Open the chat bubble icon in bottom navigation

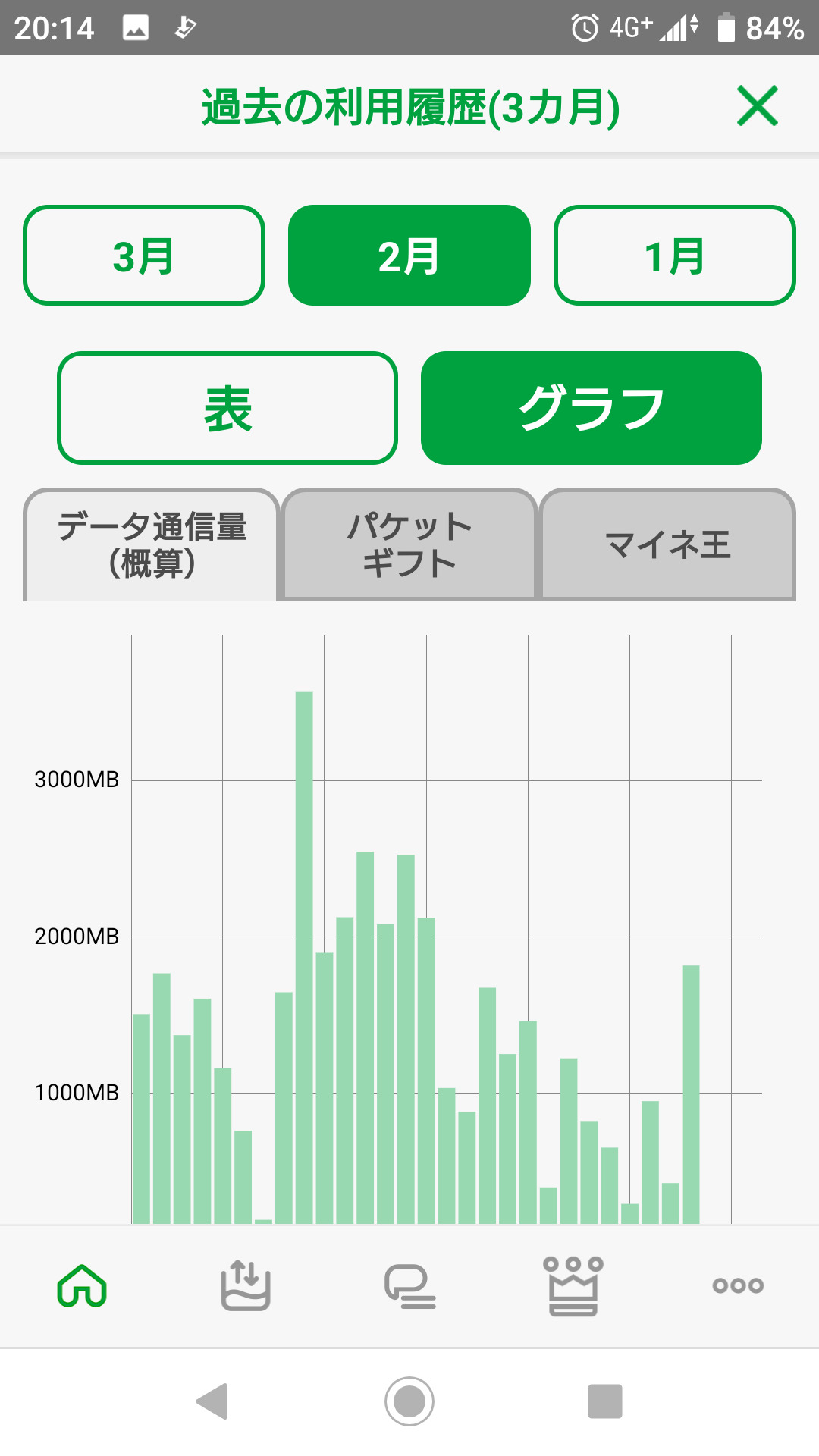pyautogui.click(x=409, y=1285)
